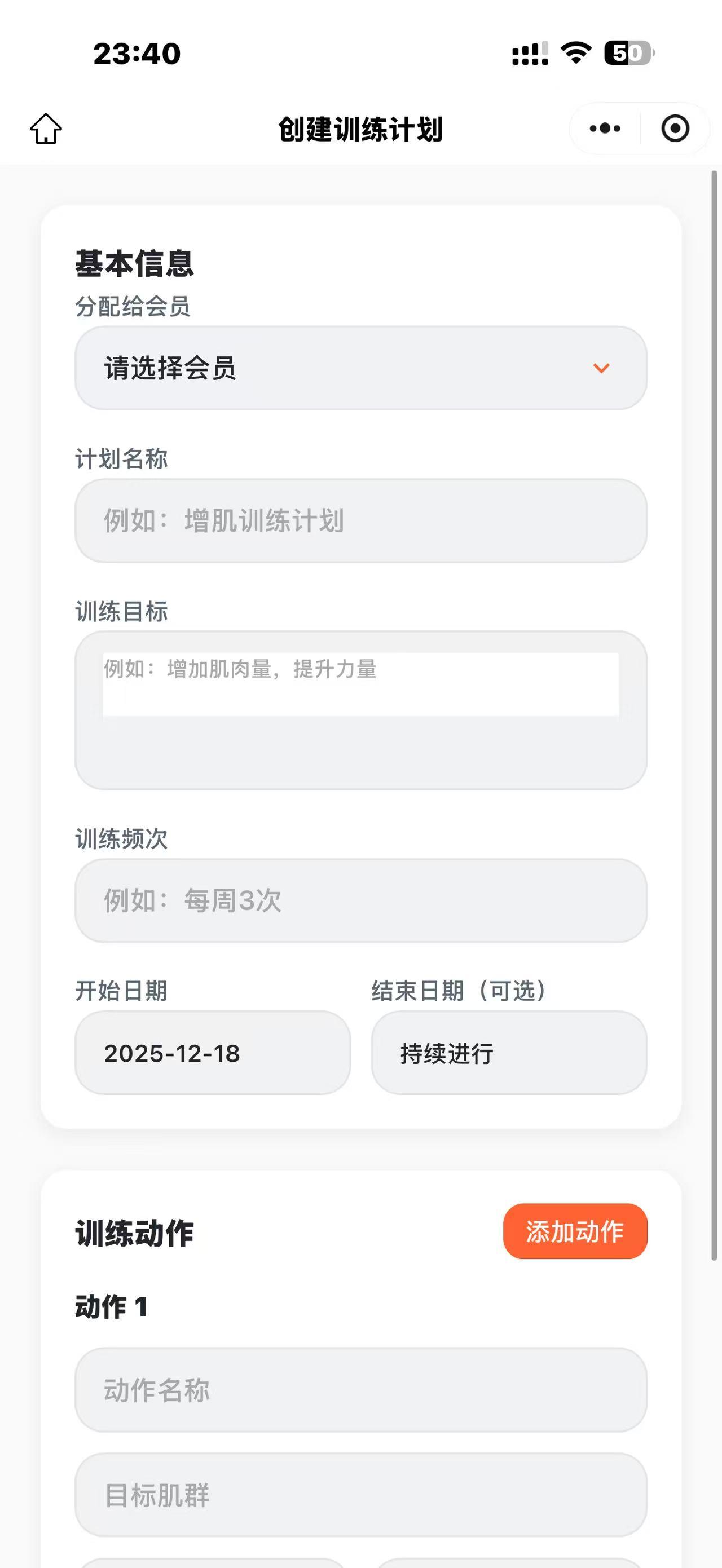Click the 计划名称 input field
Image resolution: width=722 pixels, height=1568 pixels.
359,520
